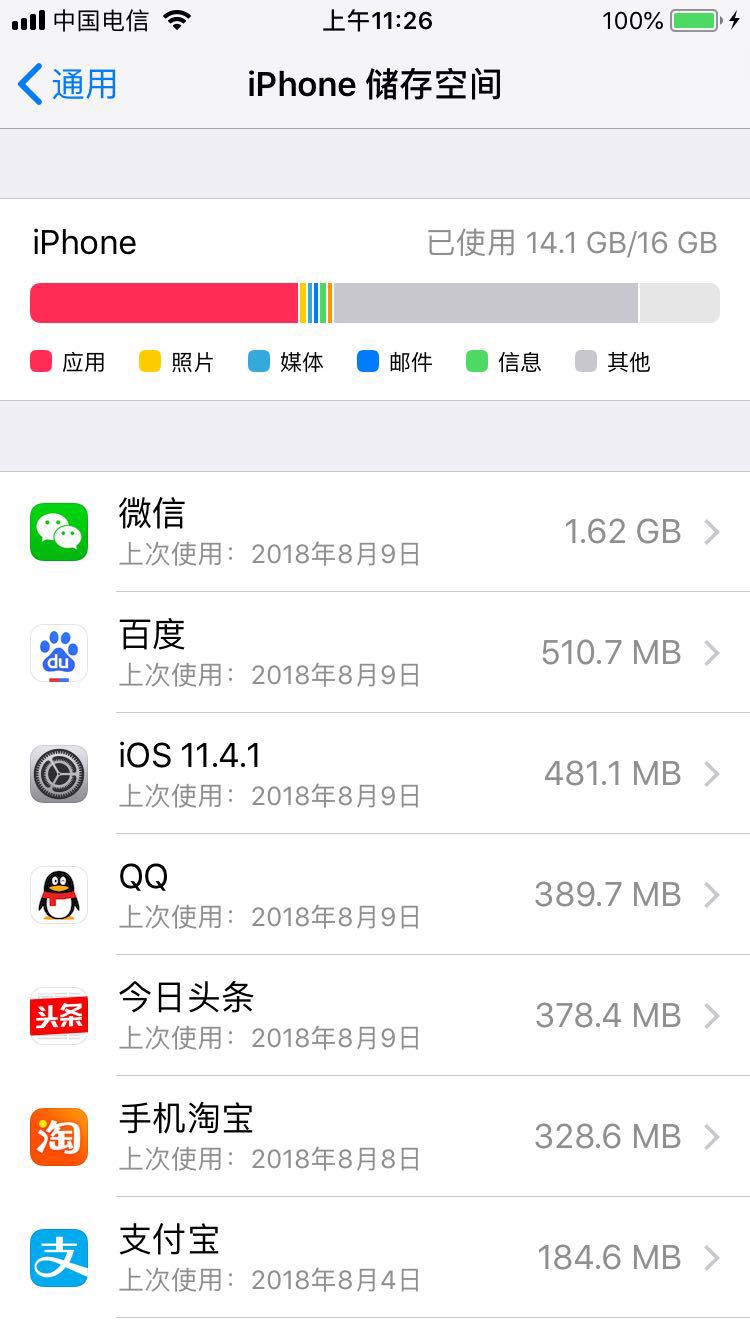
Task: Open 支付宝 details using its chevron
Action: (712, 1258)
